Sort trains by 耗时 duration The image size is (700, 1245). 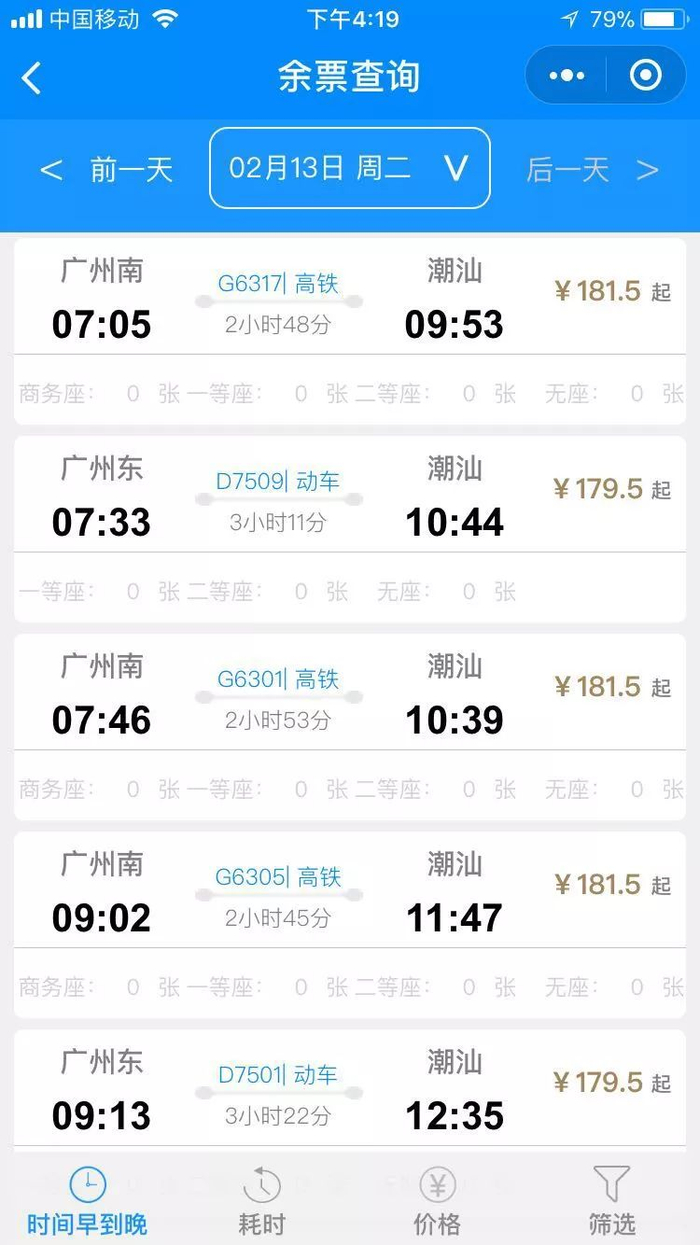point(262,1202)
